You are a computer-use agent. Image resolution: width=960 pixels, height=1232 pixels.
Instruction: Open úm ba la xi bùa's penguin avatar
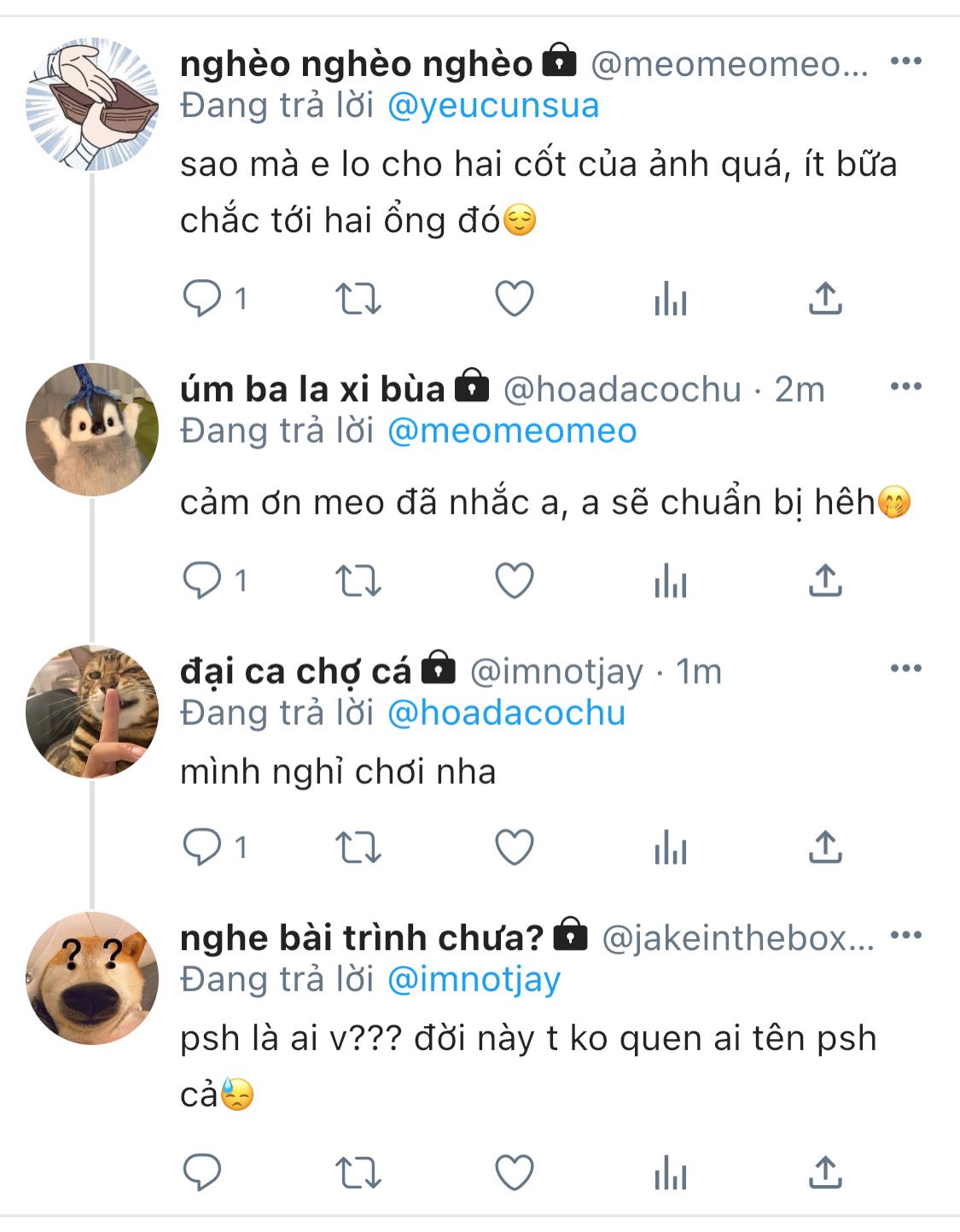point(92,429)
